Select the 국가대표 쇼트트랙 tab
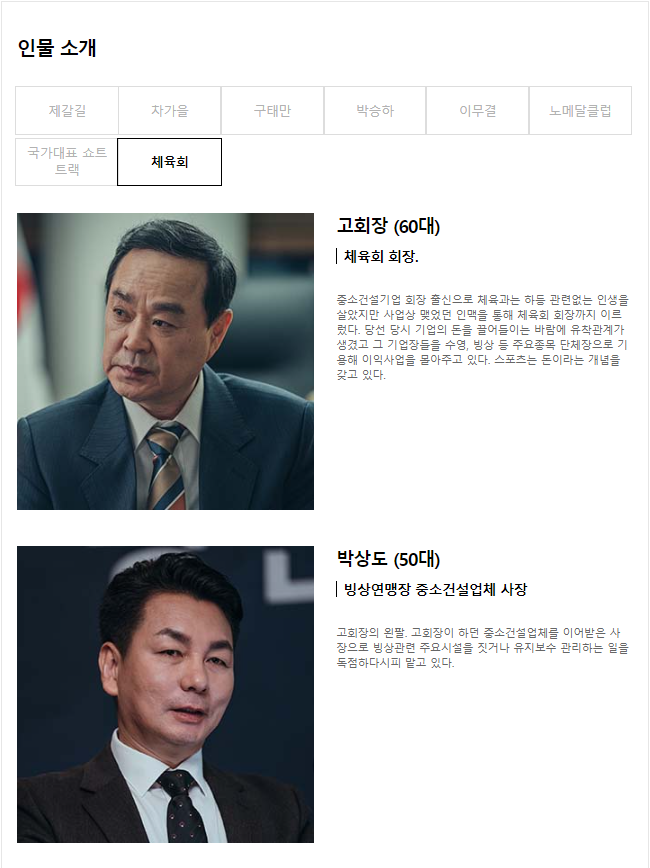This screenshot has height=868, width=650. click(67, 161)
